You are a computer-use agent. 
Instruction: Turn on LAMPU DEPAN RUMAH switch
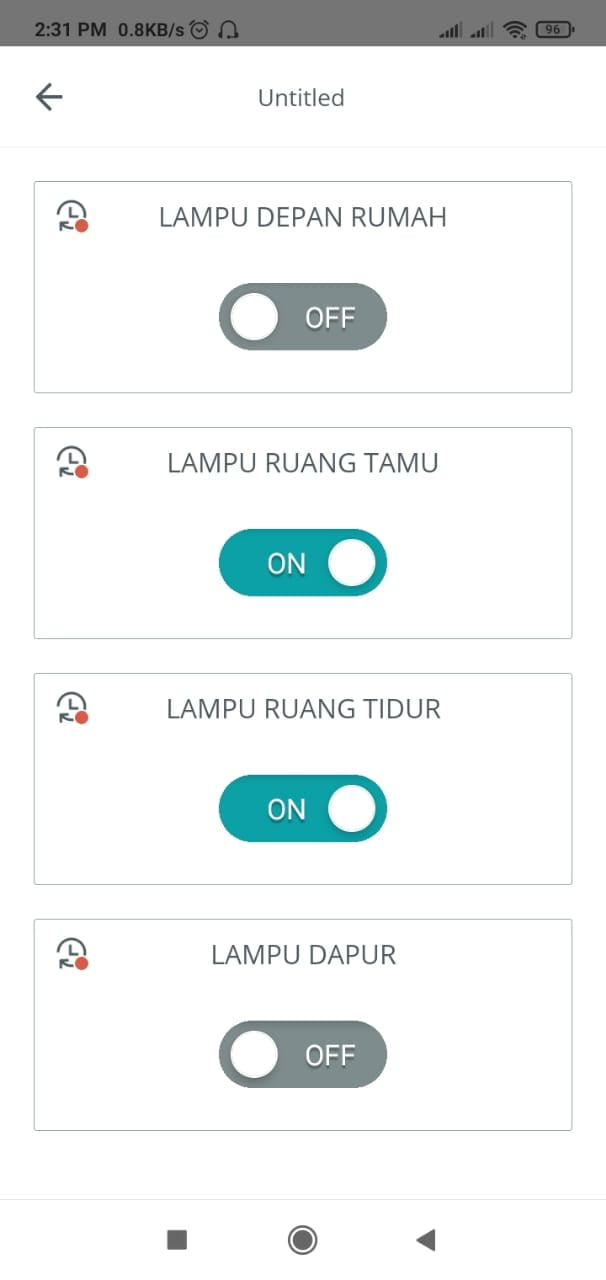[x=302, y=317]
